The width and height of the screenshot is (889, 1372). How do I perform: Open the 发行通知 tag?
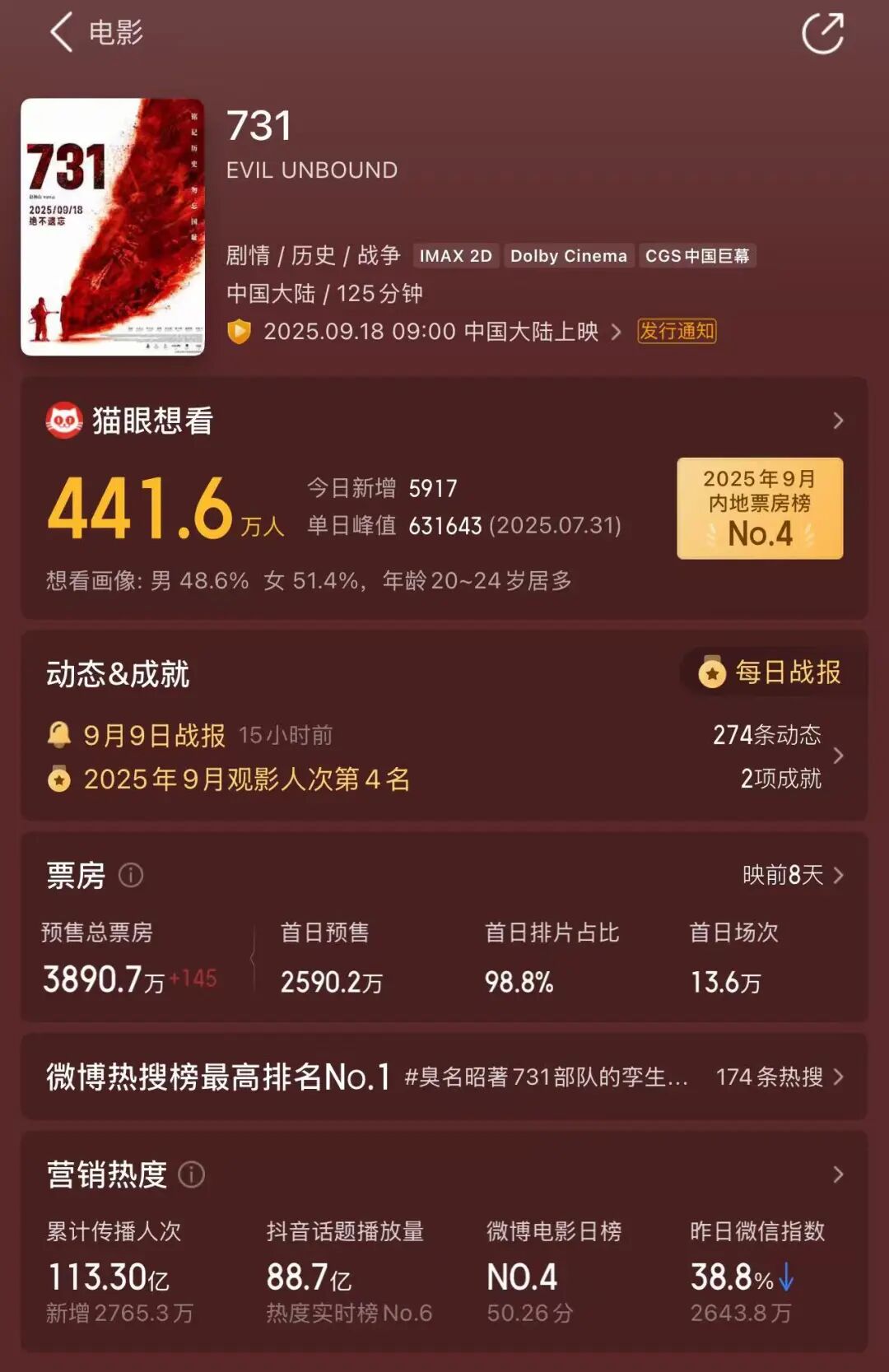pyautogui.click(x=677, y=331)
